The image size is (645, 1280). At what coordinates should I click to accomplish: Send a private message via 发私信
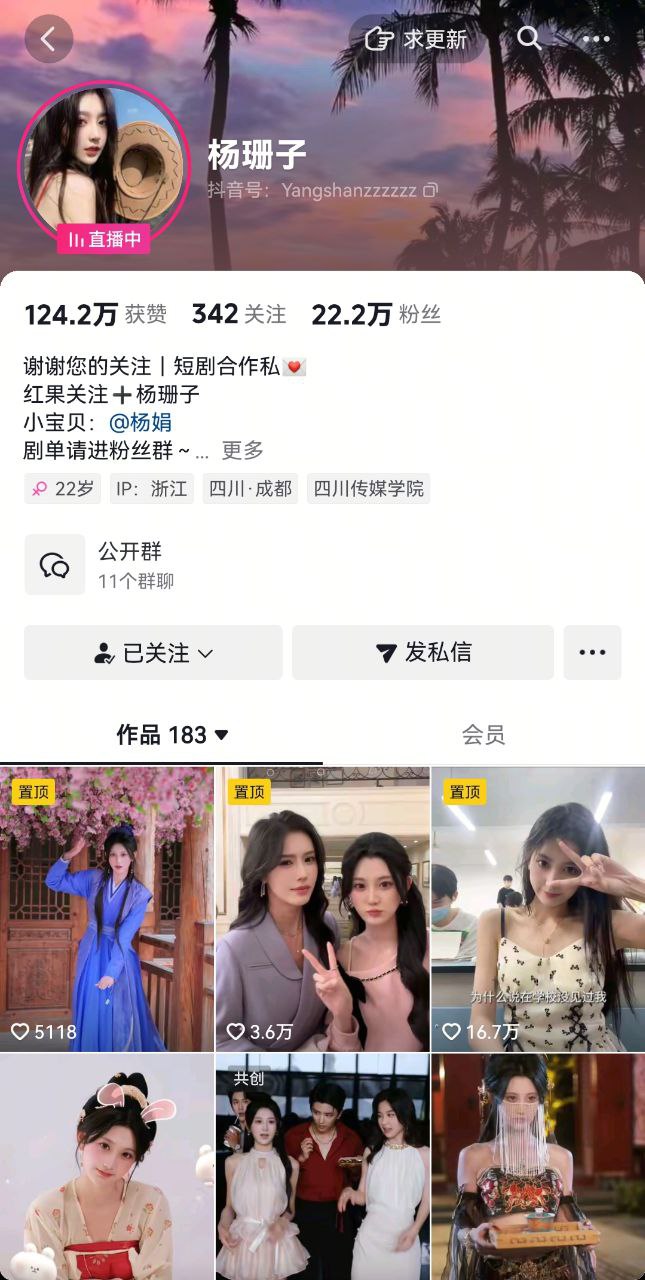click(422, 653)
